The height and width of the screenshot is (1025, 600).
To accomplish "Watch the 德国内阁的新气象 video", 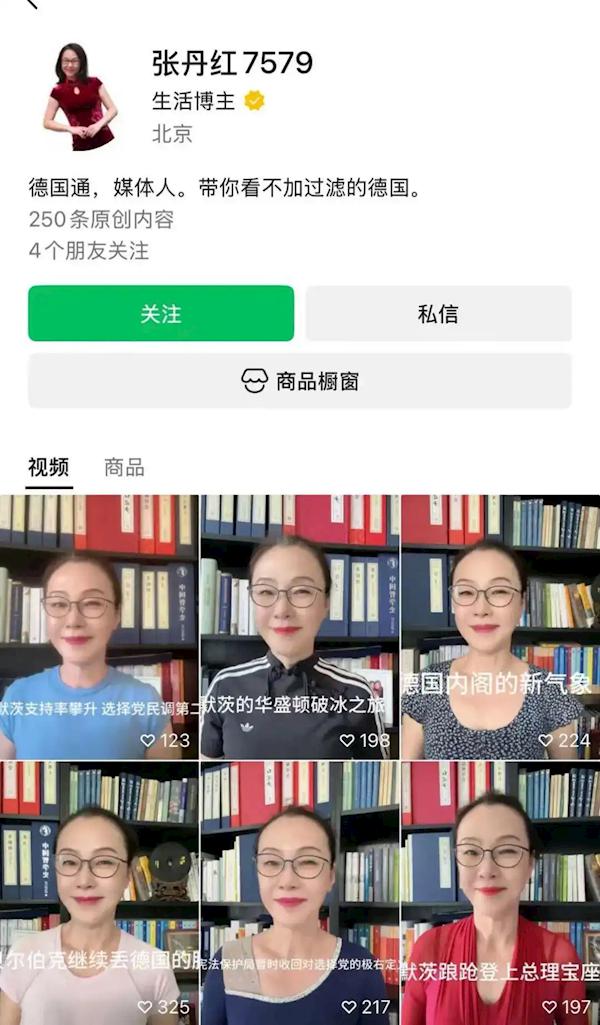I will tap(500, 627).
